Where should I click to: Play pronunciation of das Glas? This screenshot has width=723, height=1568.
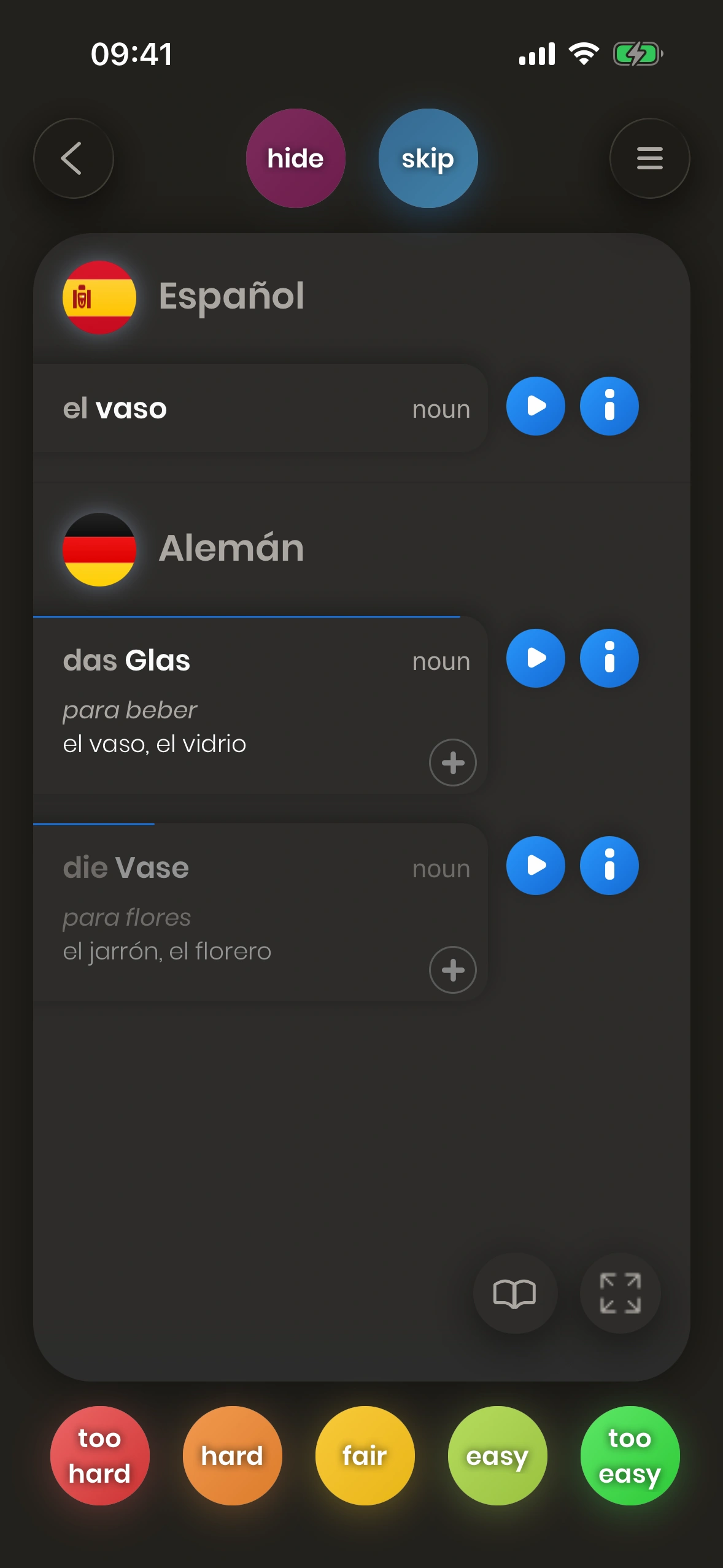pyautogui.click(x=535, y=658)
